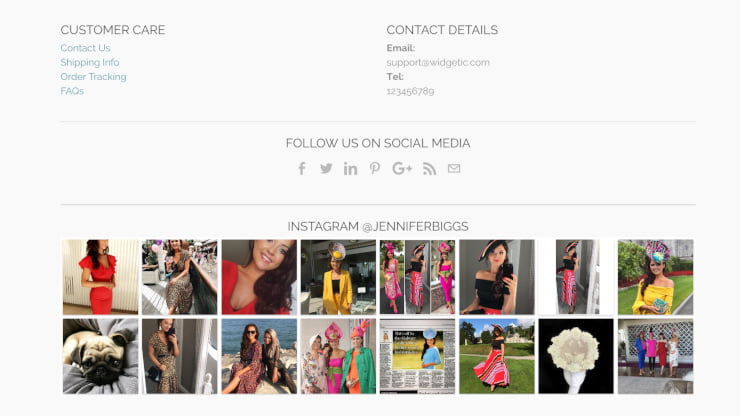Open the yellow suit Instagram photo
Viewport: 740px width, 416px height.
pos(338,277)
